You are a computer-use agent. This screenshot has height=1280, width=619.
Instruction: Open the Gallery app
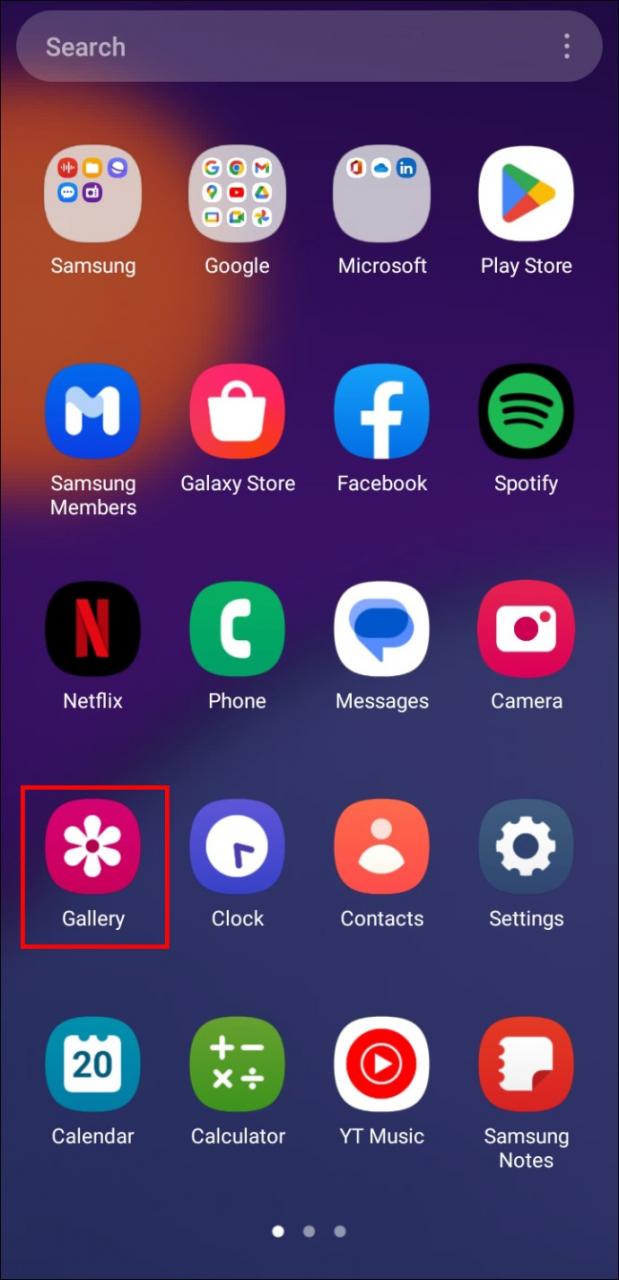click(93, 846)
